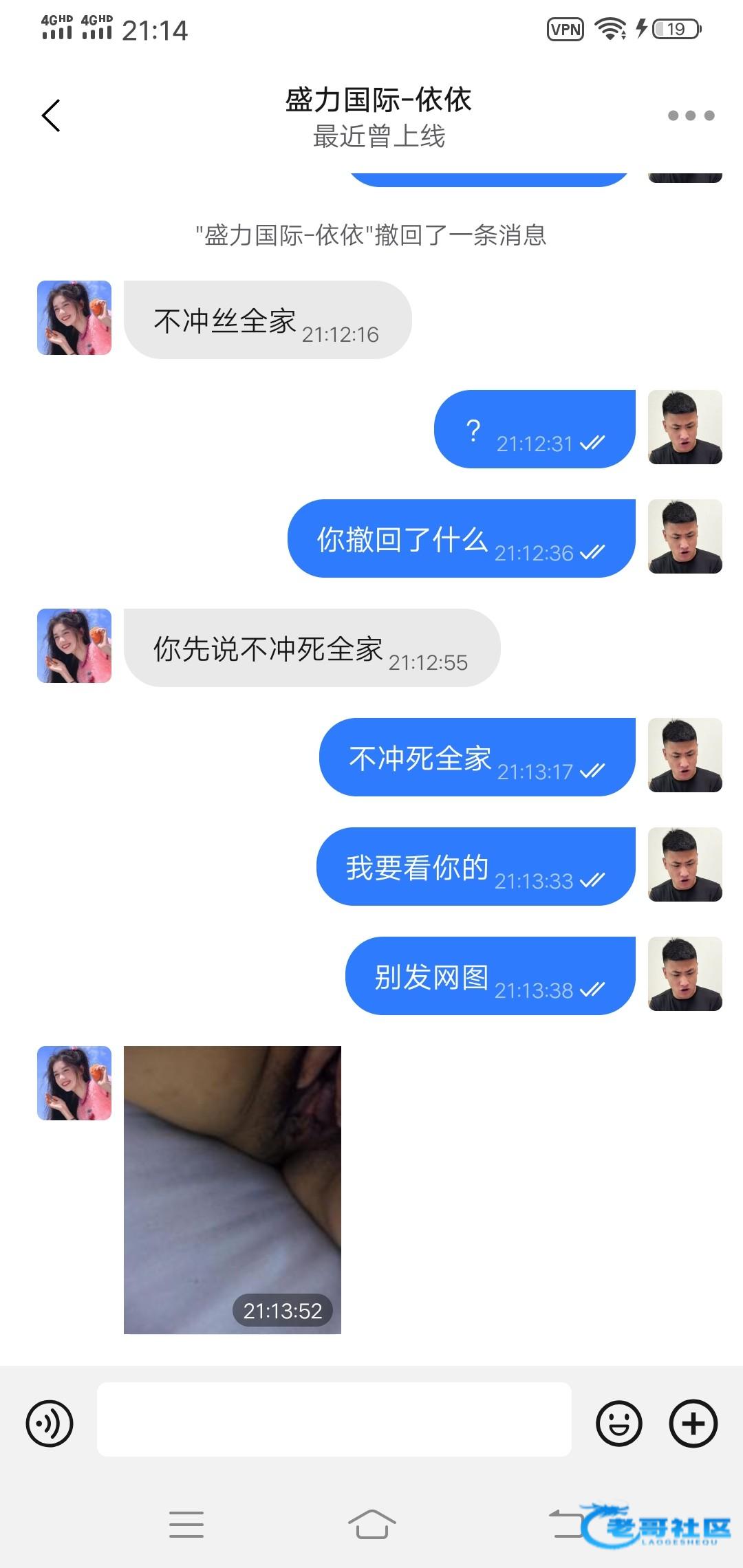Open recent apps from the navigation bar
The height and width of the screenshot is (1568, 743).
pos(186,1525)
